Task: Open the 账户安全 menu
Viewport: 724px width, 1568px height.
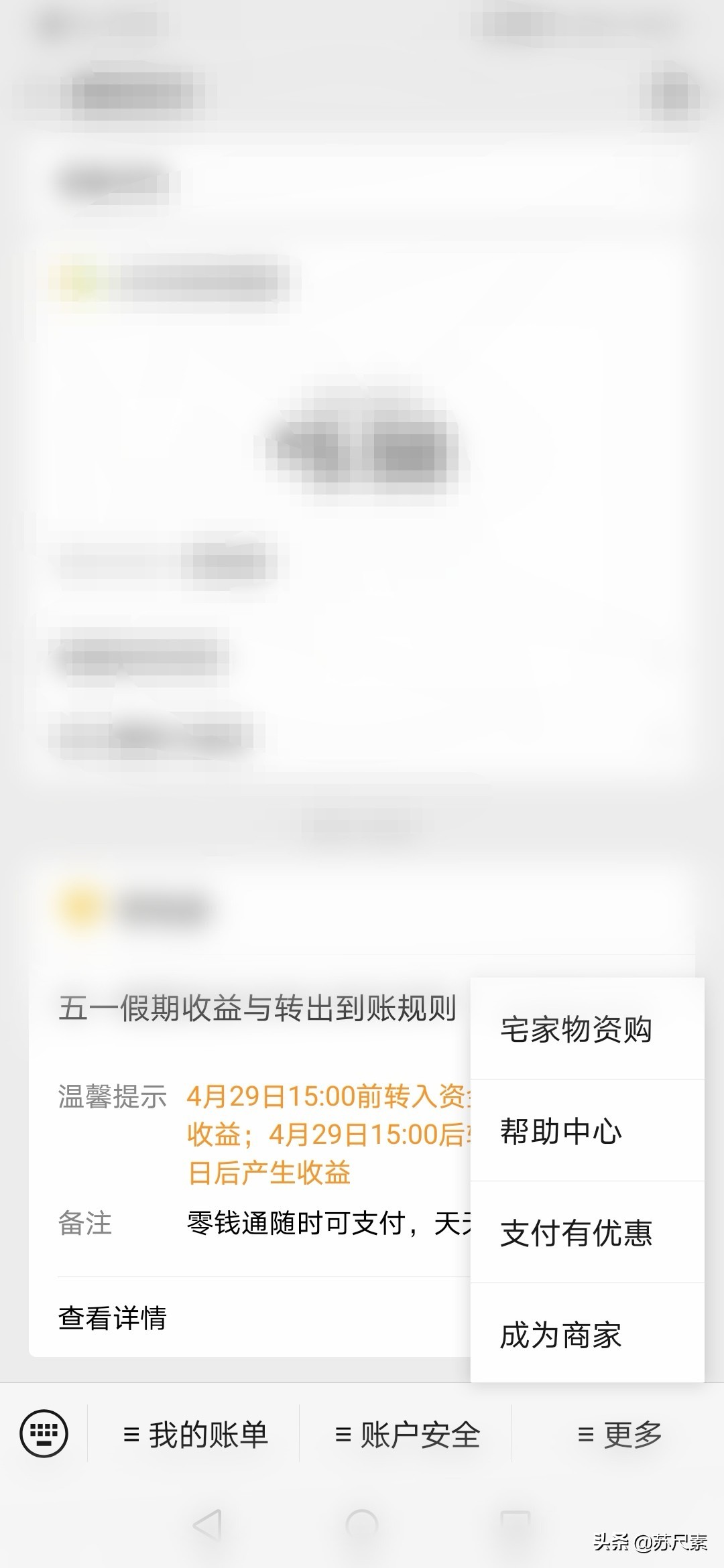Action: click(407, 1435)
